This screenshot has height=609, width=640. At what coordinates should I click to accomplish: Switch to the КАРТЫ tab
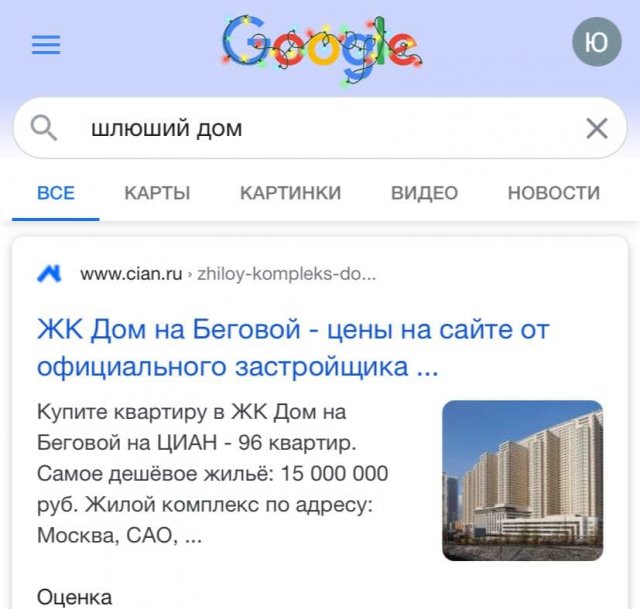[157, 193]
